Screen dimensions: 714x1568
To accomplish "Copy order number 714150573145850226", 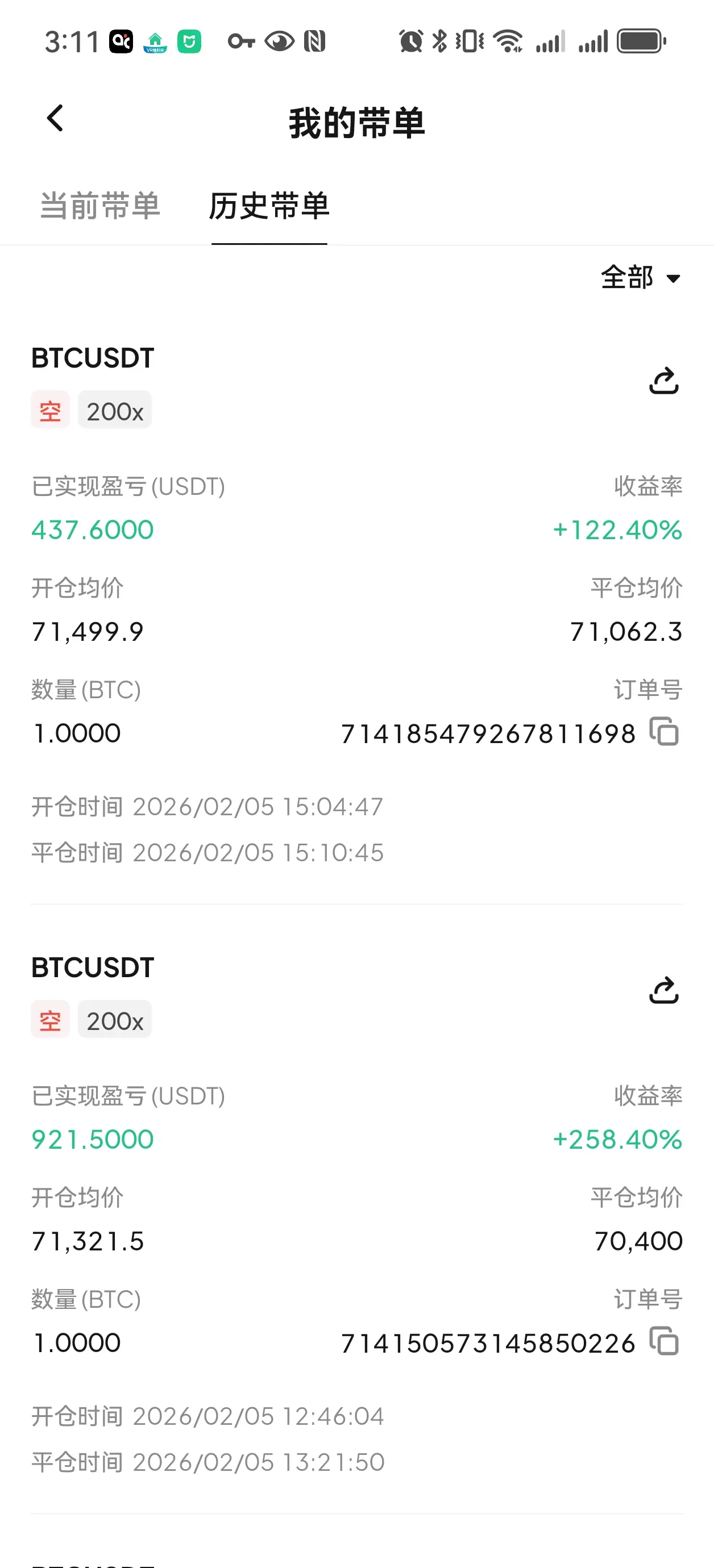I will 664,1341.
